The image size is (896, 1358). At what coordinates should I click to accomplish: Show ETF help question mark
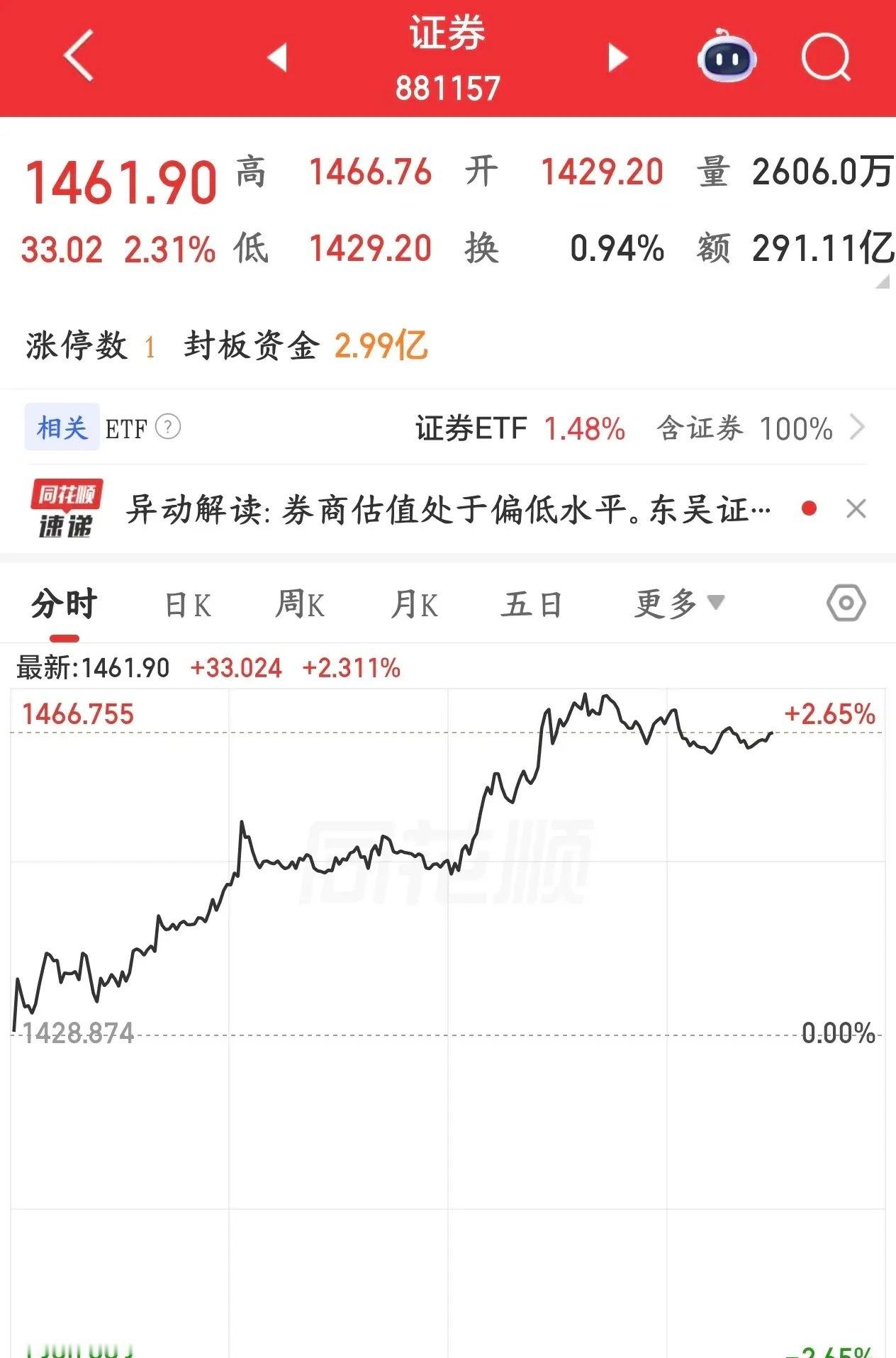(168, 427)
